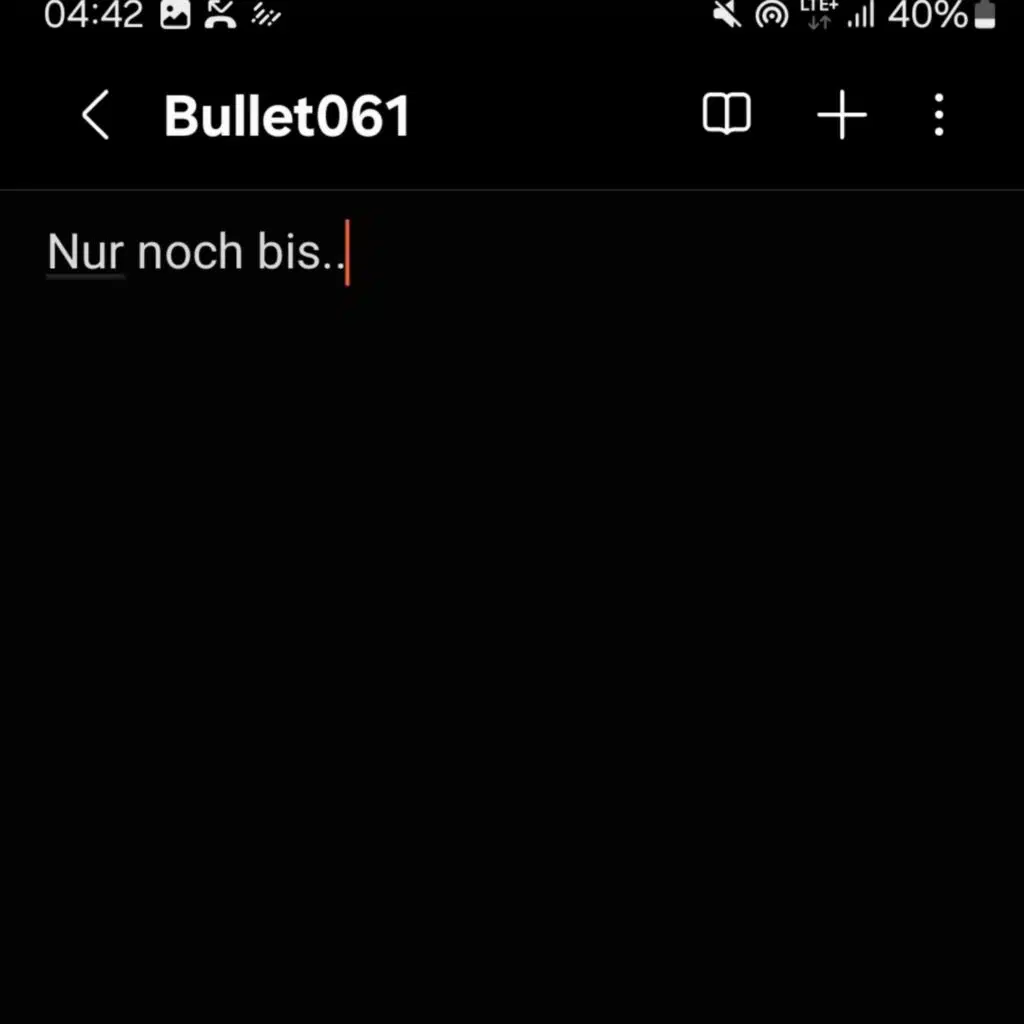
Task: Tap the plus icon in the toolbar
Action: click(x=842, y=115)
